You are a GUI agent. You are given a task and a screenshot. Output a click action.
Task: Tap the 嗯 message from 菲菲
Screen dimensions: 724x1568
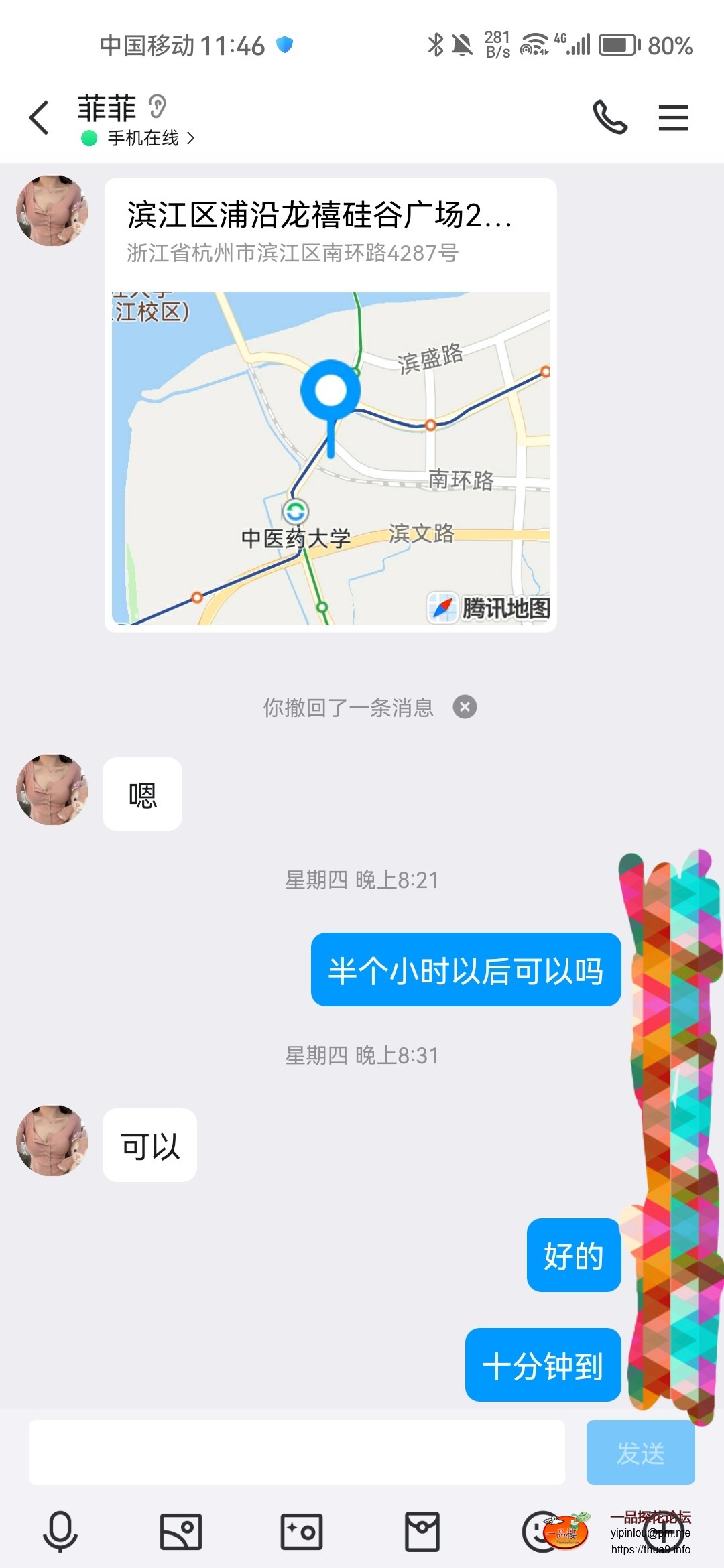pos(141,794)
